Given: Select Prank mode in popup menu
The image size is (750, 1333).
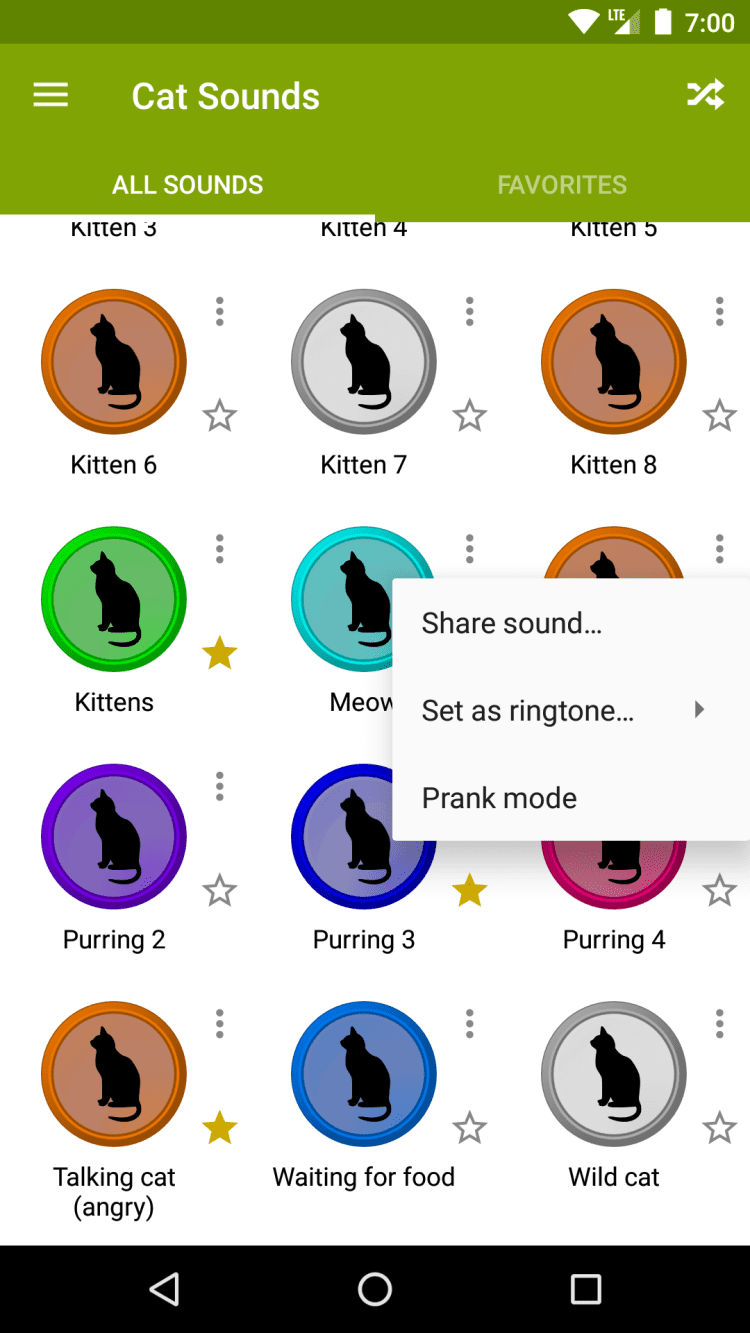Looking at the screenshot, I should 500,798.
